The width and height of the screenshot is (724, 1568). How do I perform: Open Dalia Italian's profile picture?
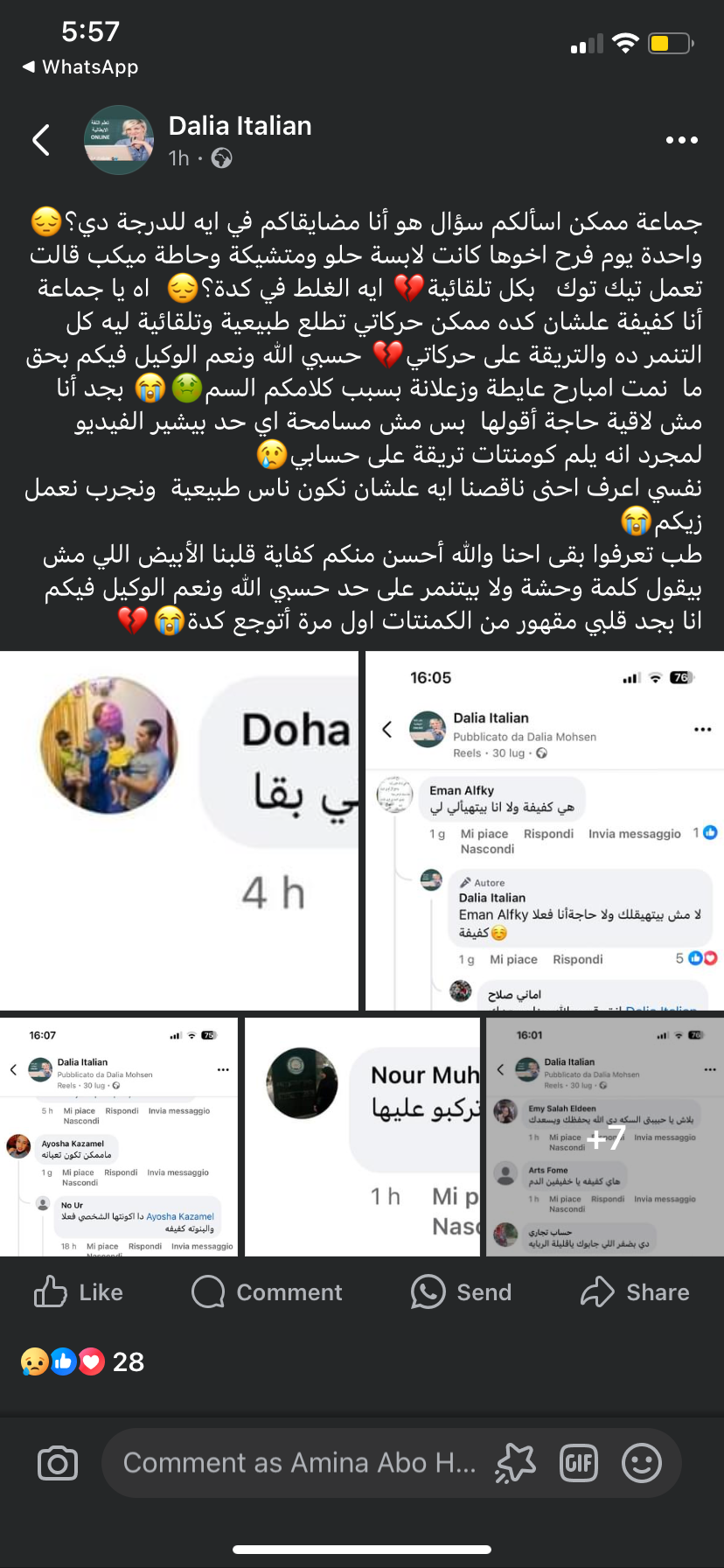click(x=119, y=140)
